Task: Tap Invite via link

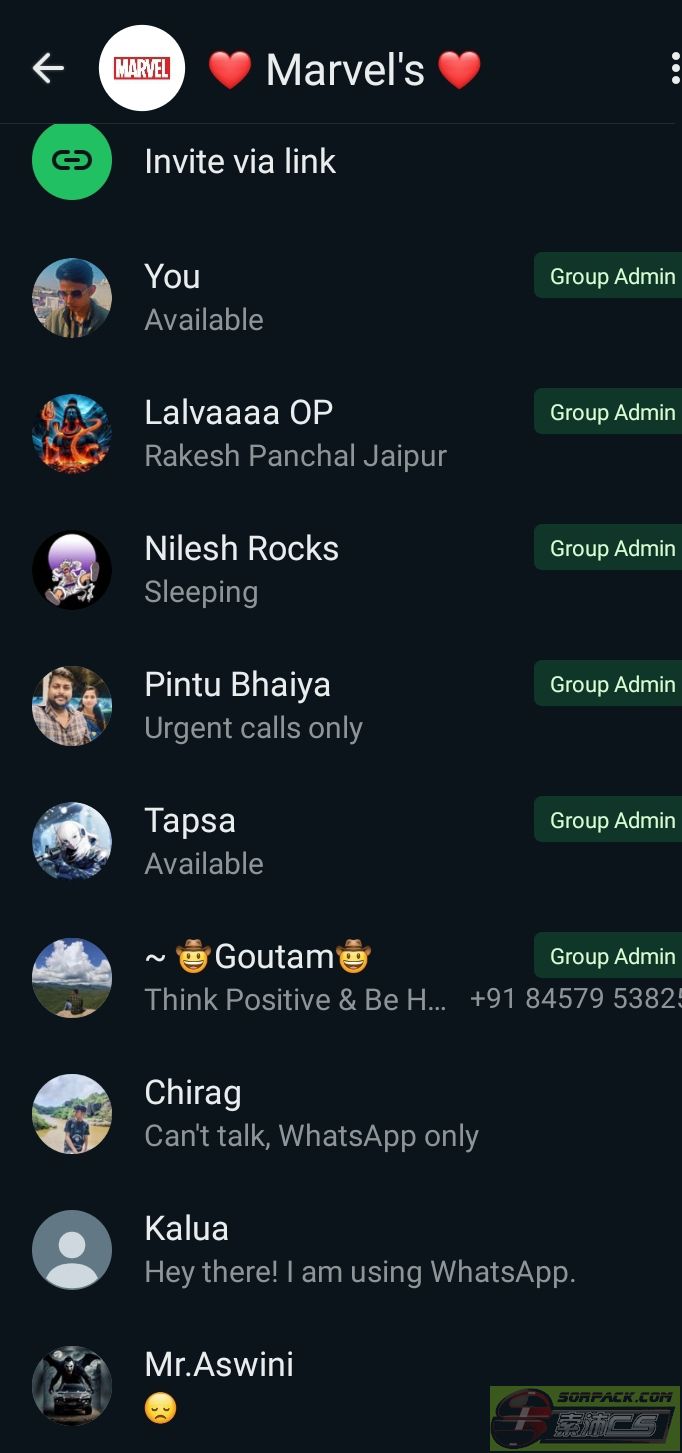Action: coord(240,161)
